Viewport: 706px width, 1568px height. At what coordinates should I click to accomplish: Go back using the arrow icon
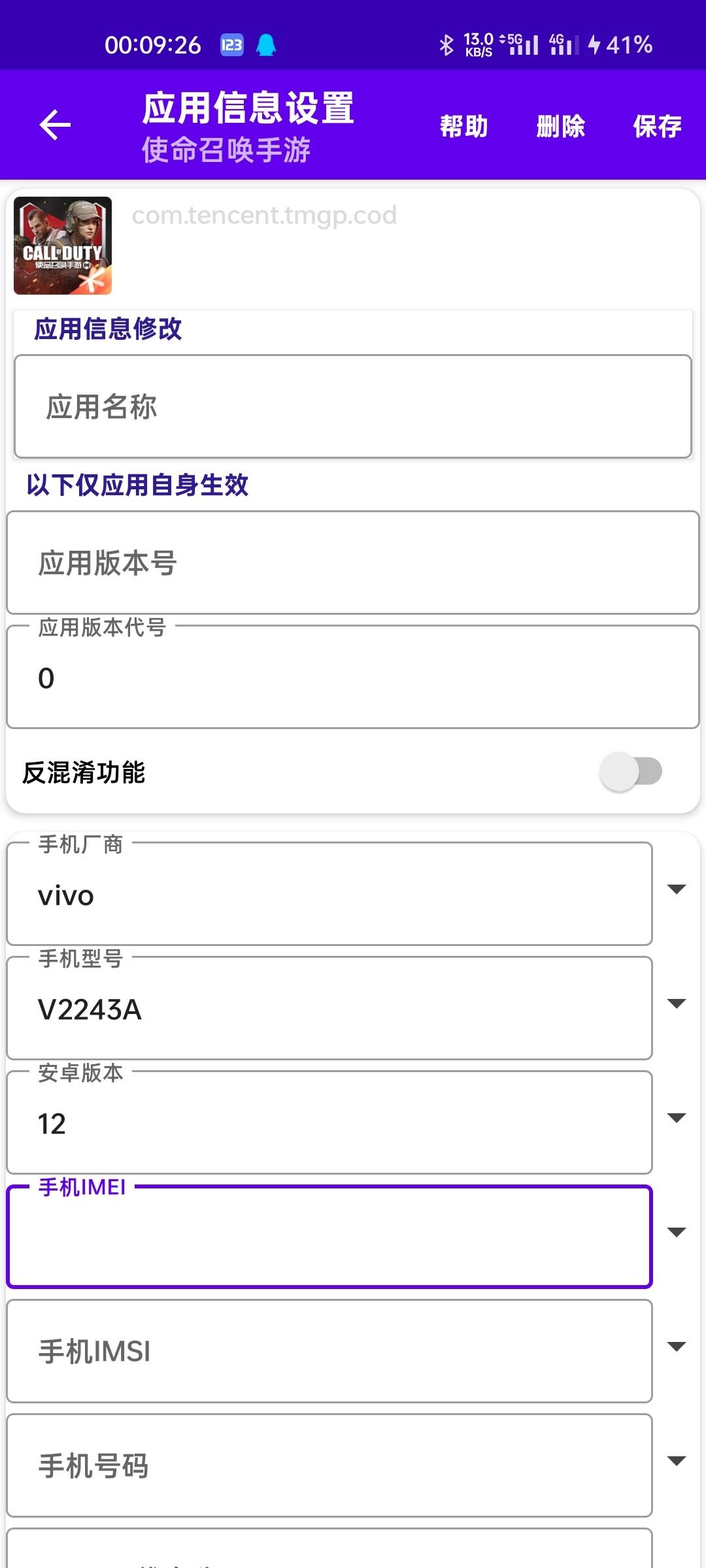(55, 125)
